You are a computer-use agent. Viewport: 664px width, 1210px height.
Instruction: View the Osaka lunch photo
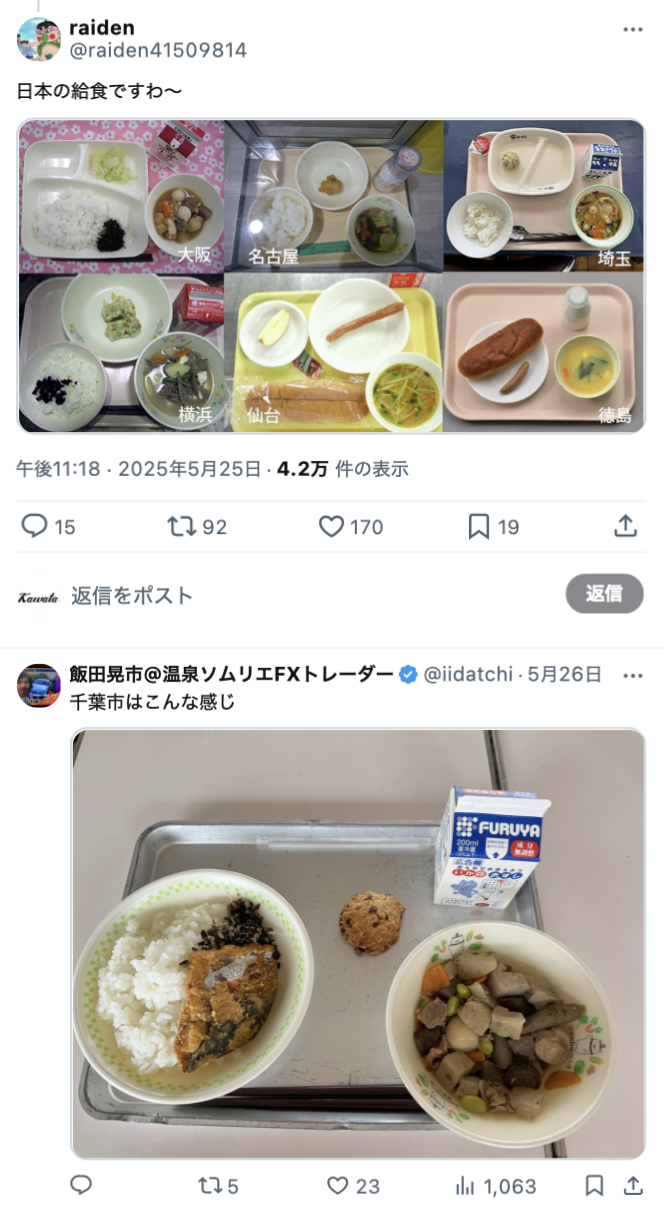(x=121, y=196)
